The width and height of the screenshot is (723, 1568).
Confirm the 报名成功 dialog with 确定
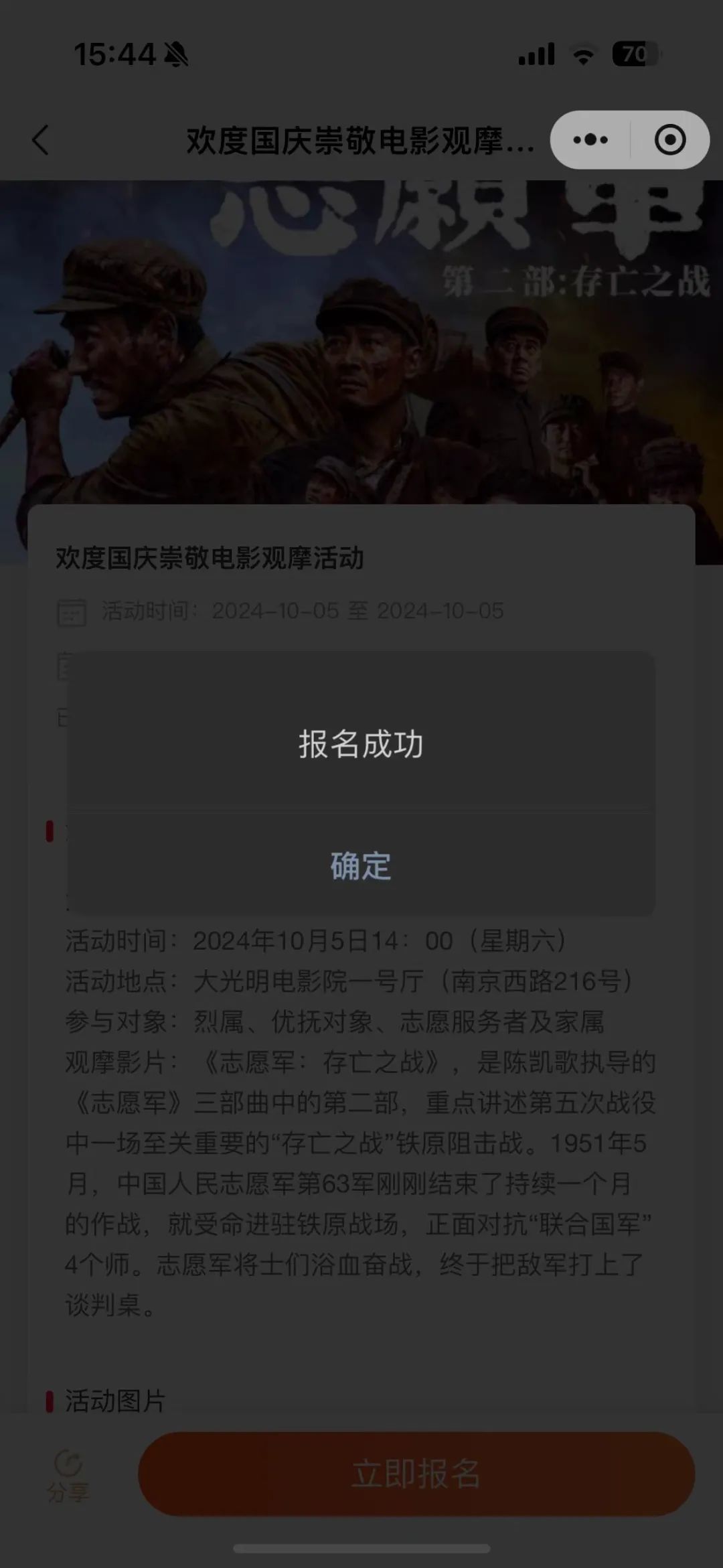click(x=361, y=865)
